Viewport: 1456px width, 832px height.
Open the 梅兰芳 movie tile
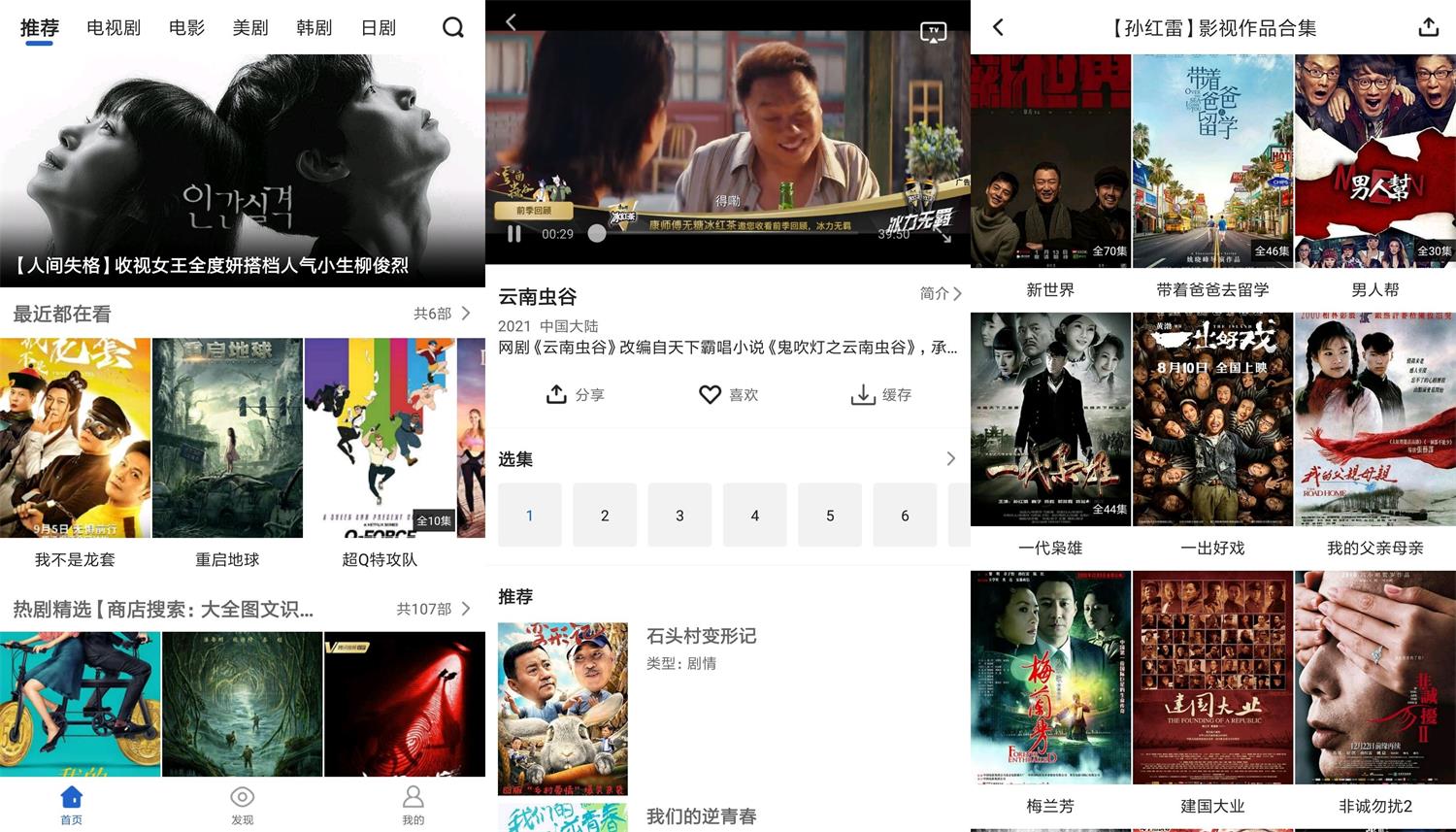tap(1050, 678)
